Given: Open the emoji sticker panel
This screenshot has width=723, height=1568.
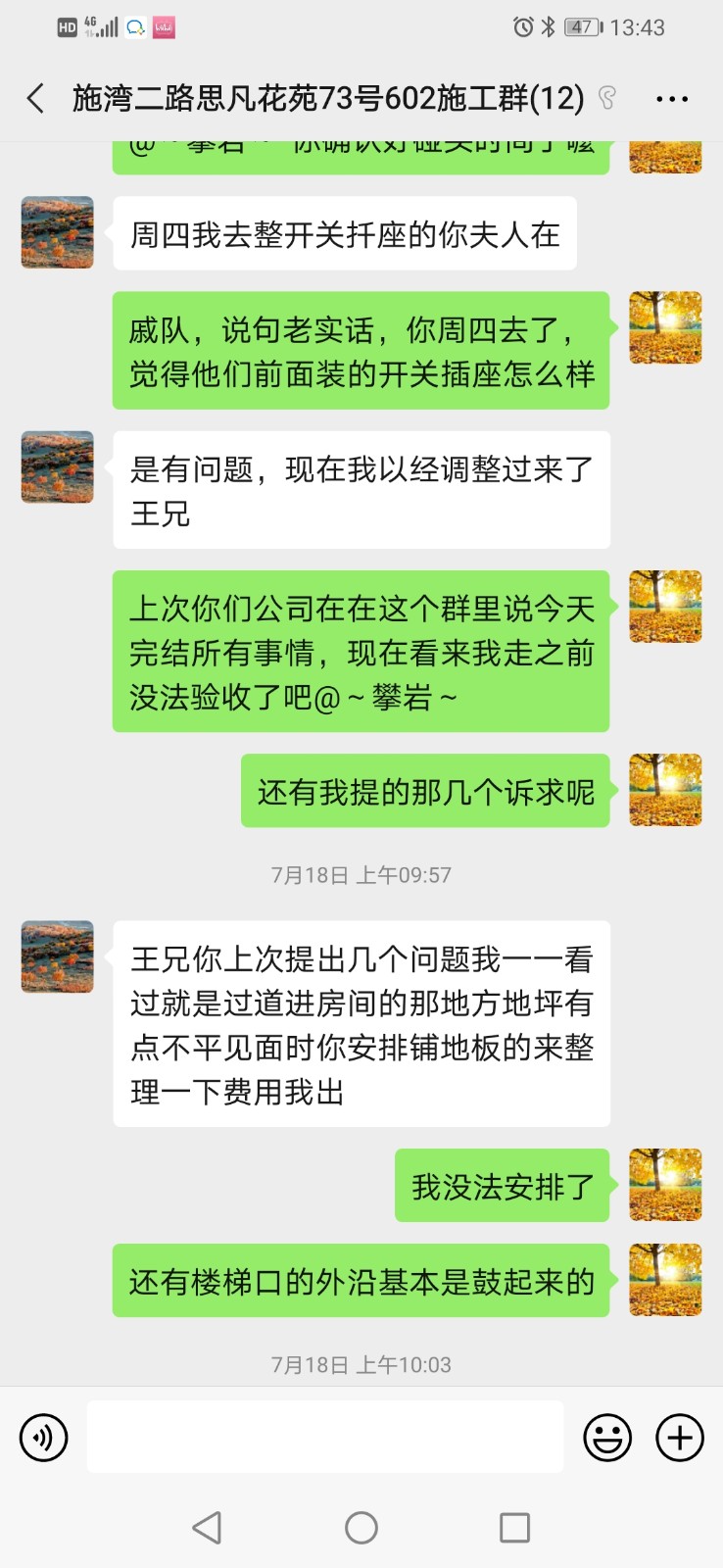Looking at the screenshot, I should coord(607,1438).
